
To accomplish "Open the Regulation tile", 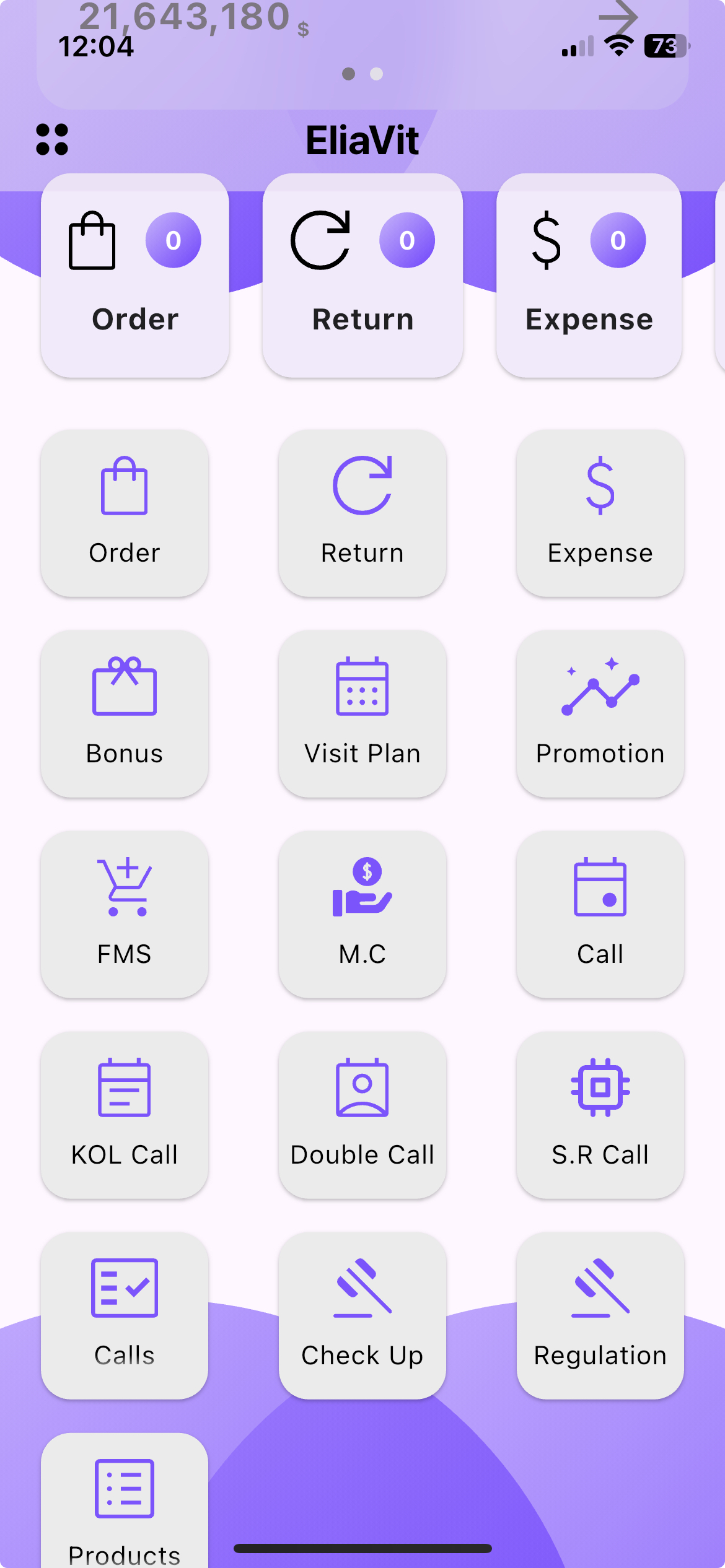I will [600, 1315].
